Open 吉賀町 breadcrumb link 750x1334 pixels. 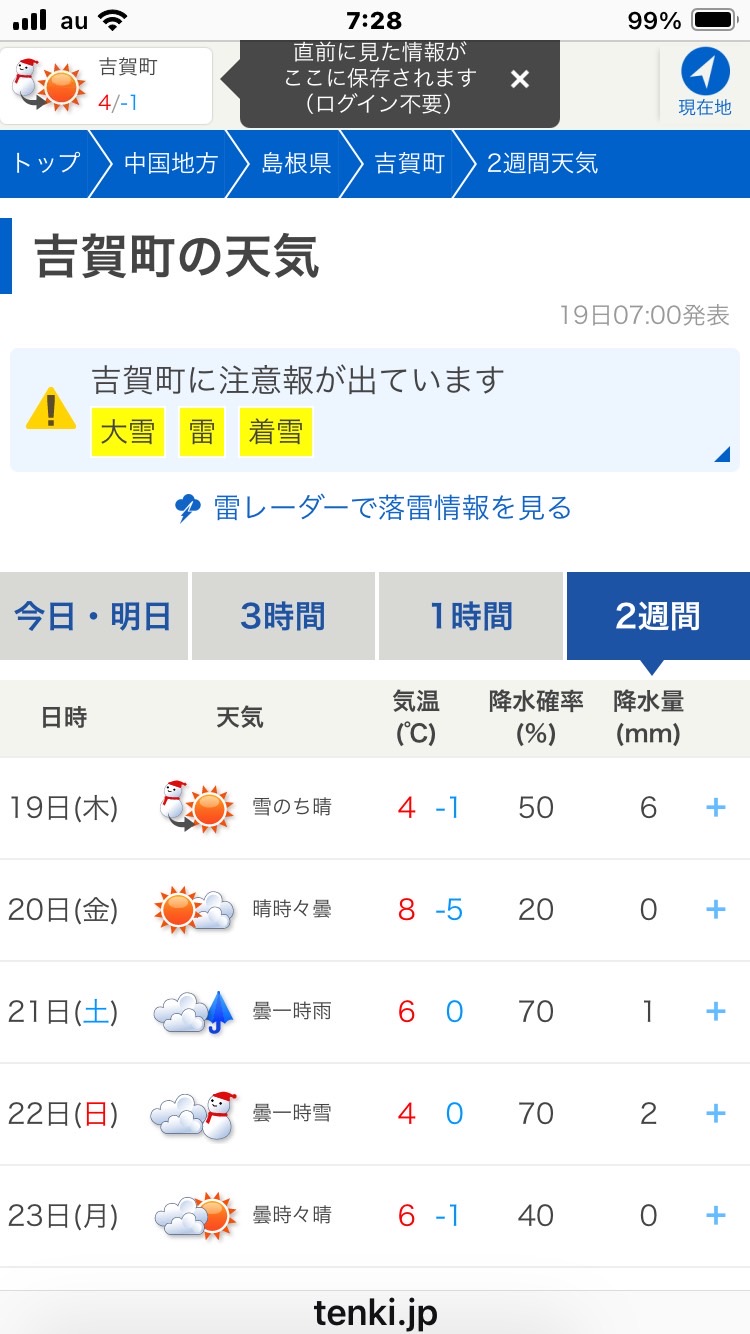409,163
